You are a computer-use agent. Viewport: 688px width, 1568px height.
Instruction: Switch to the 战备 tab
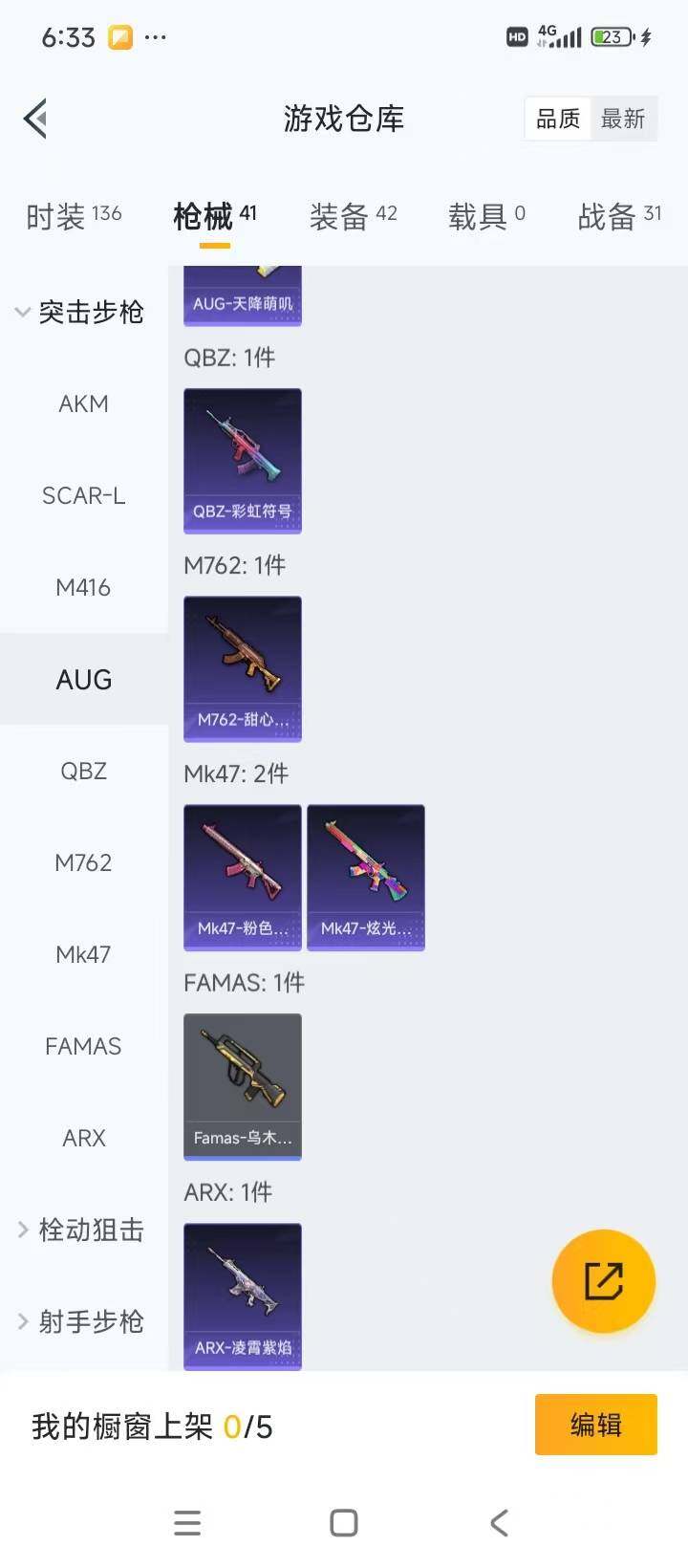619,216
